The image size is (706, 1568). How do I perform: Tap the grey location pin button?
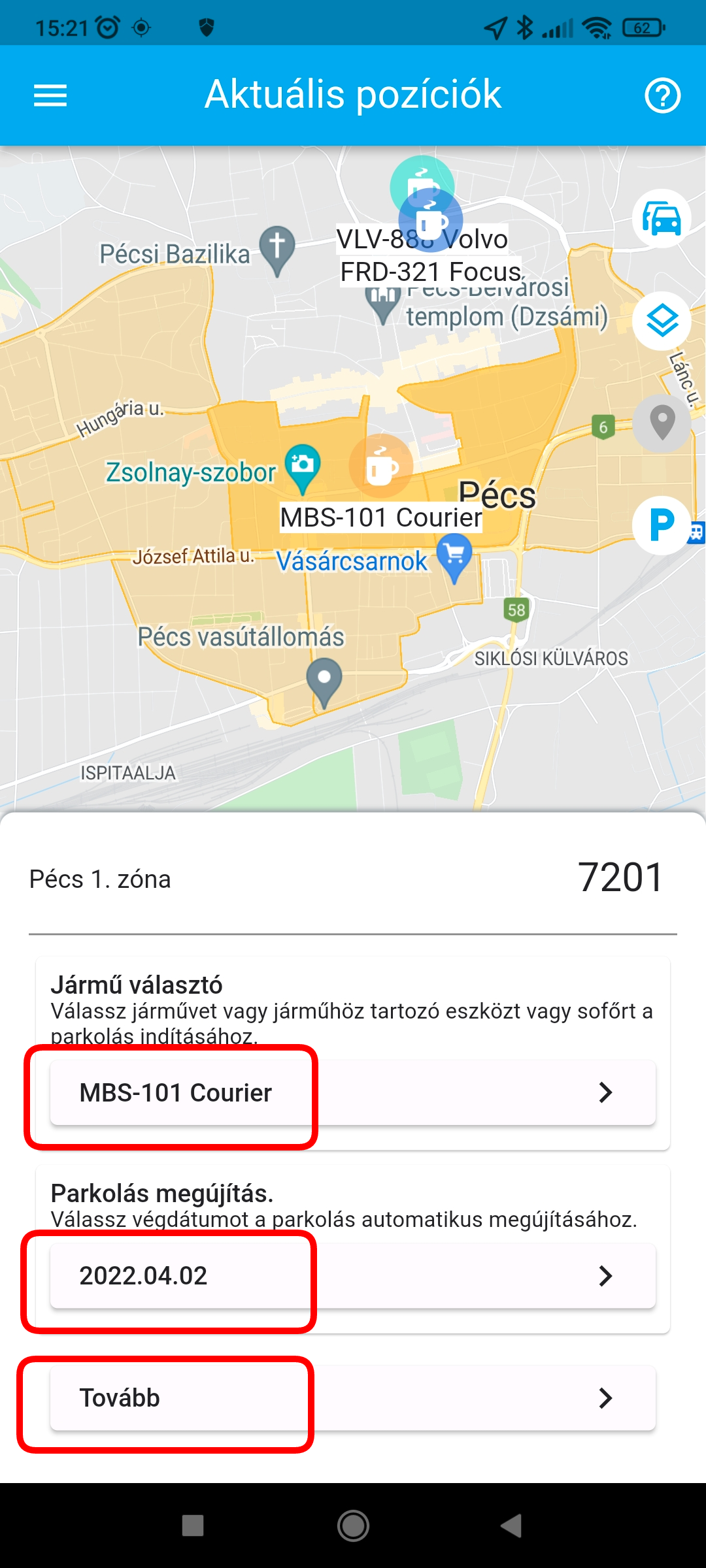click(662, 423)
